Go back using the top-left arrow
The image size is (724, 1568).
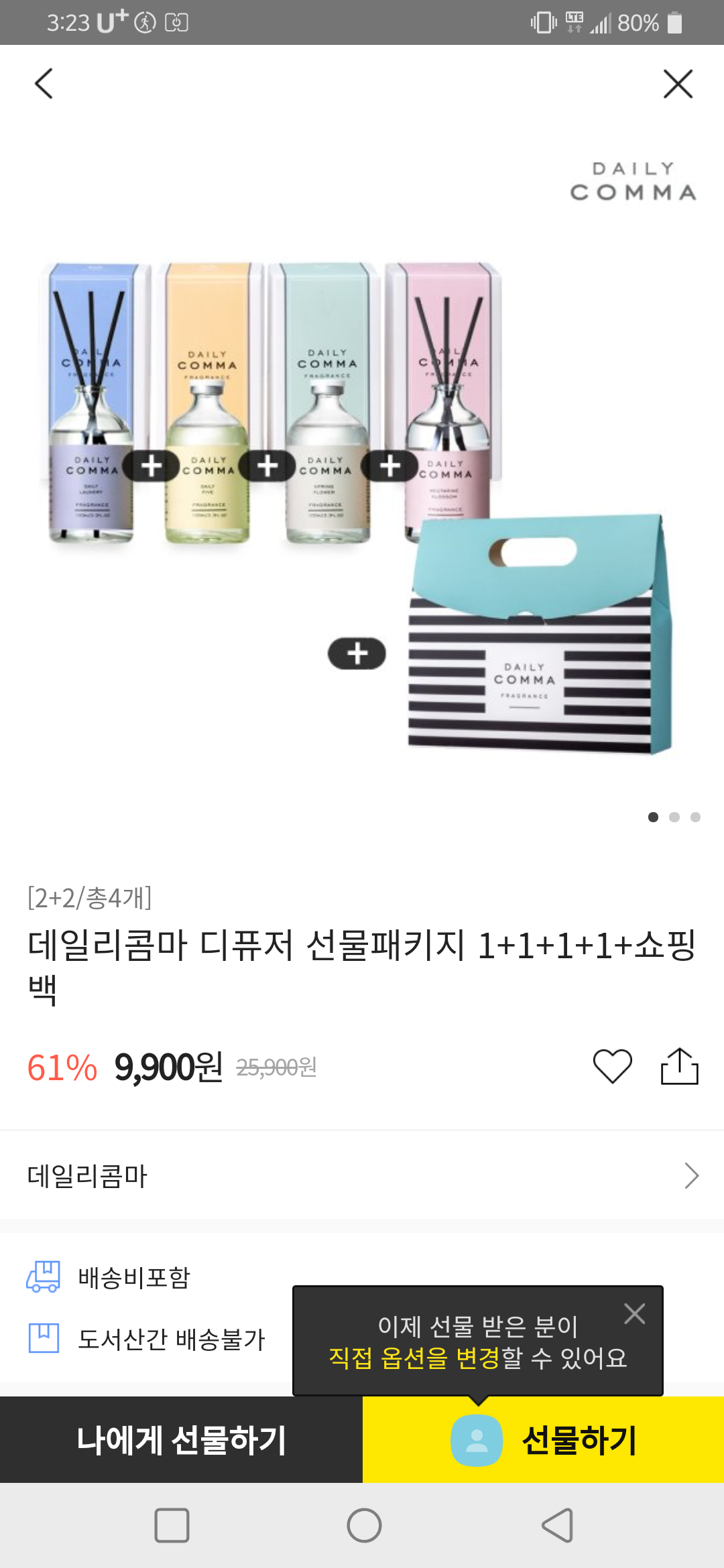[44, 84]
